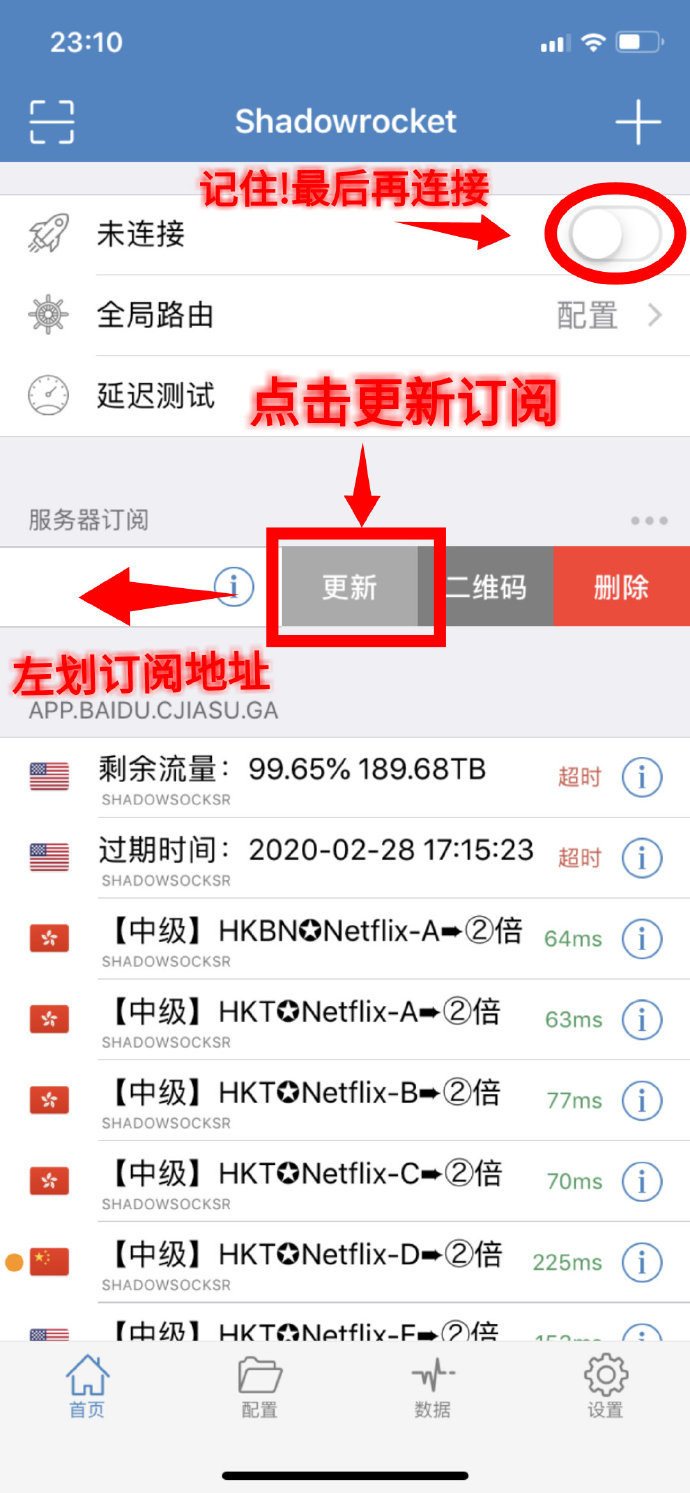Open info icon on the subscription row
690x1493 pixels.
234,586
